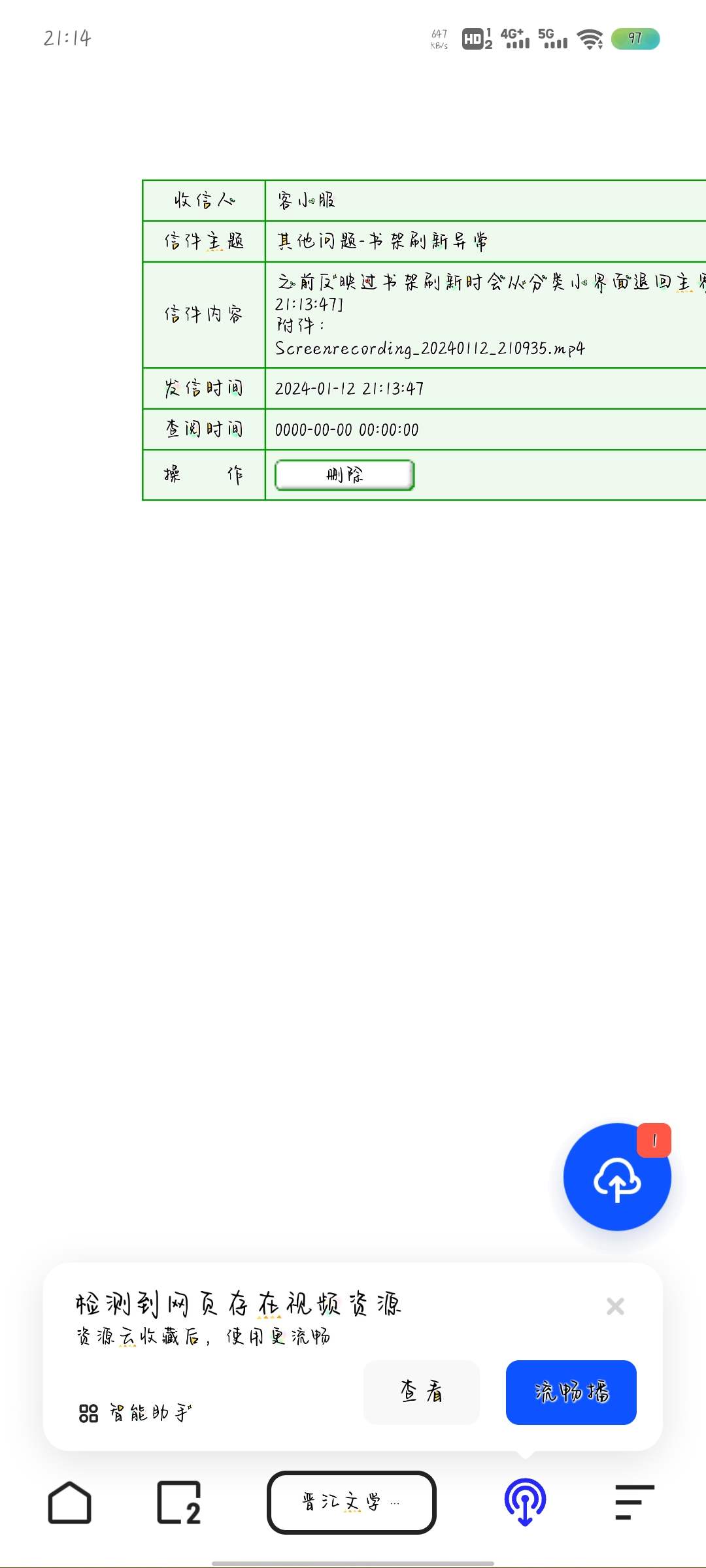This screenshot has width=706, height=1568.
Task: Dismiss the video resource detected popup
Action: click(615, 1306)
